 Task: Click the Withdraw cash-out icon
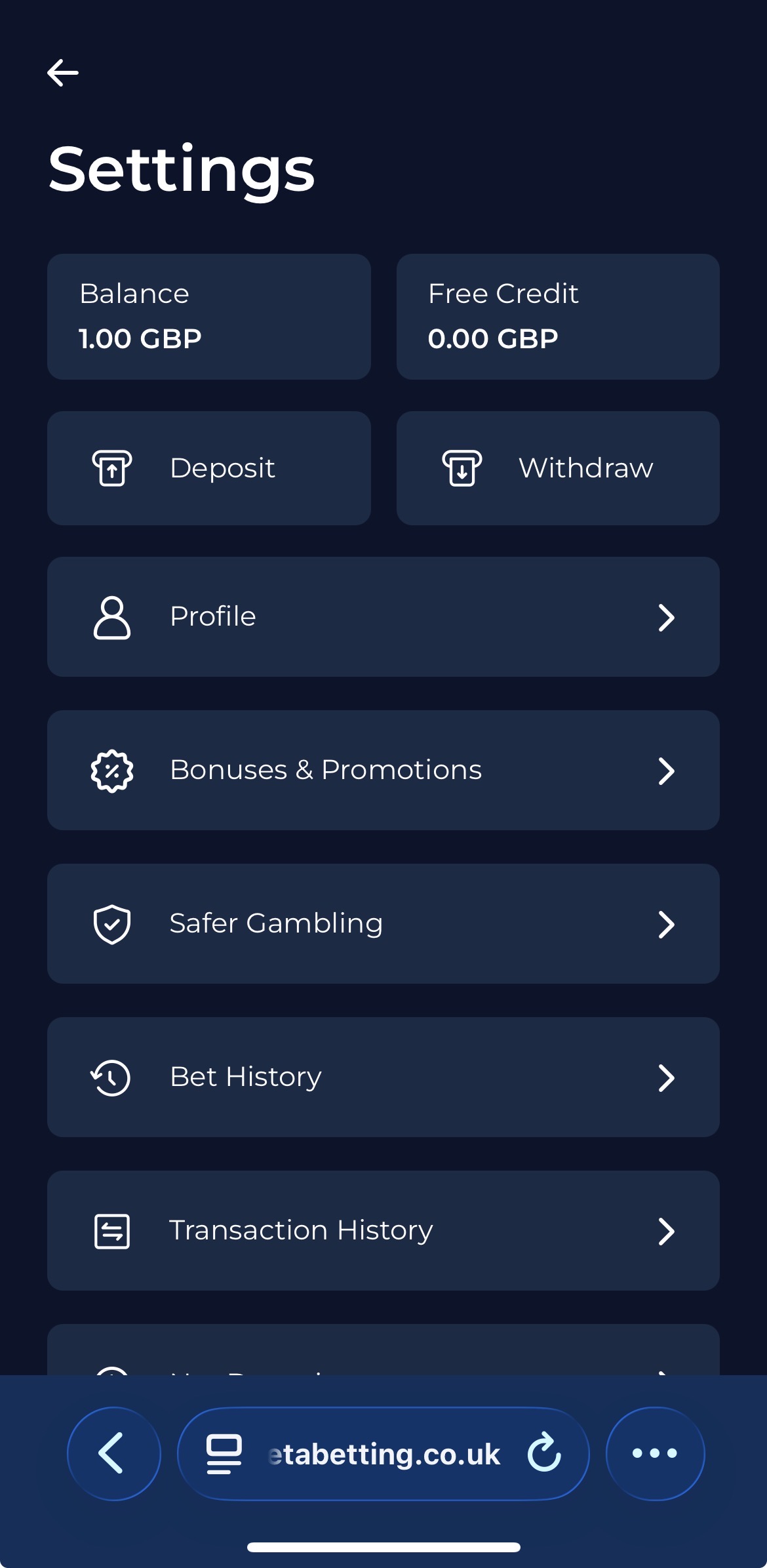coord(461,468)
